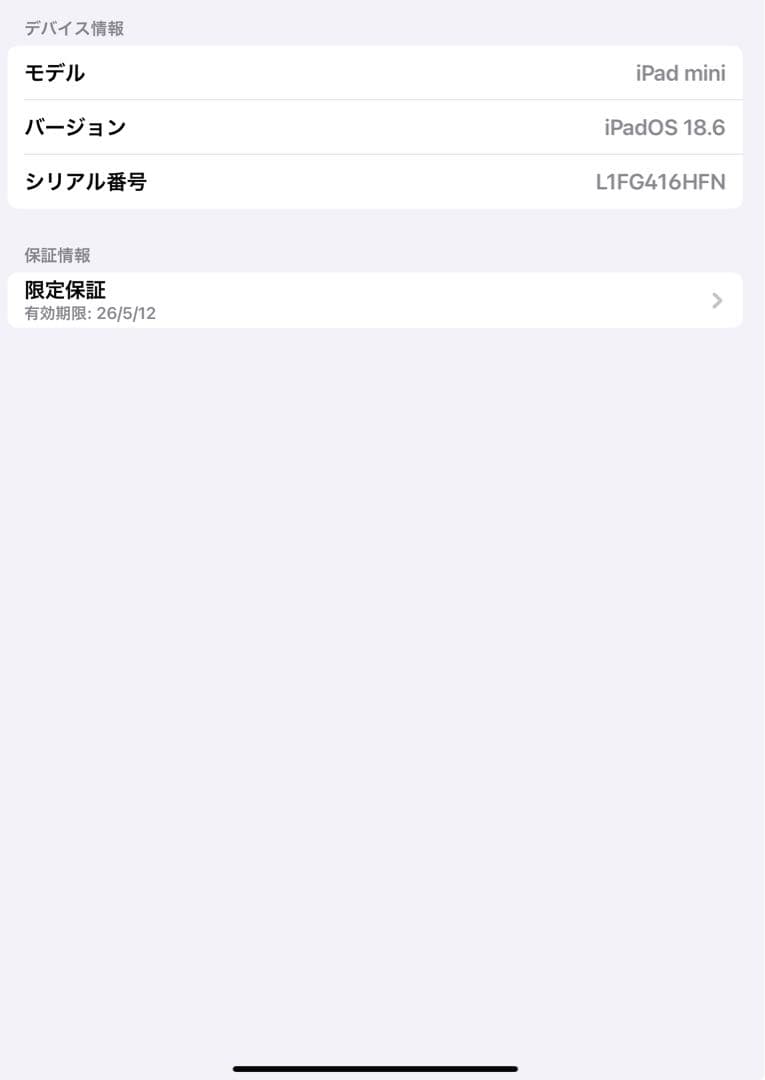Tap the バージョン label
This screenshot has width=765, height=1080.
click(77, 127)
